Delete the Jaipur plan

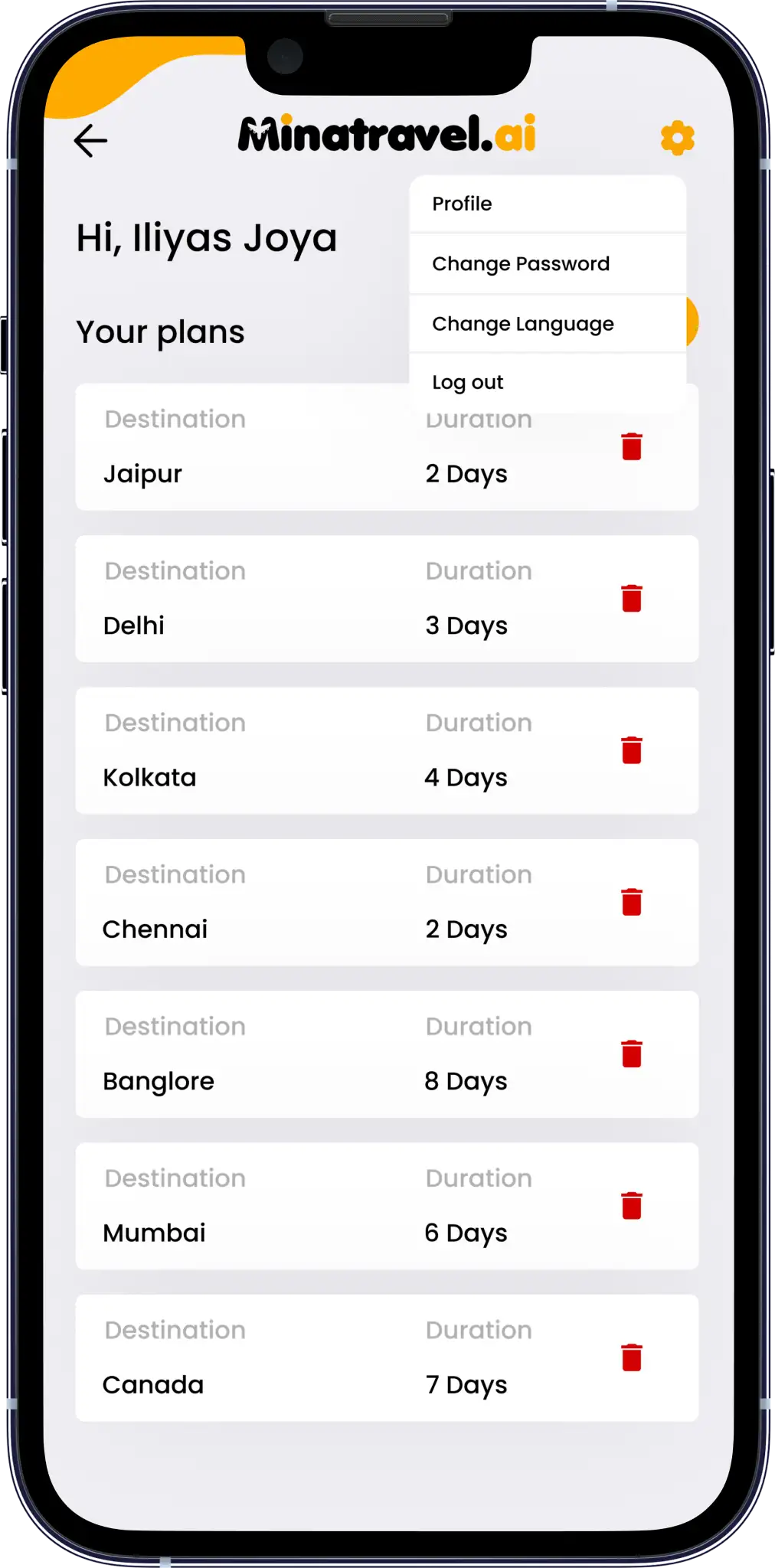coord(632,446)
